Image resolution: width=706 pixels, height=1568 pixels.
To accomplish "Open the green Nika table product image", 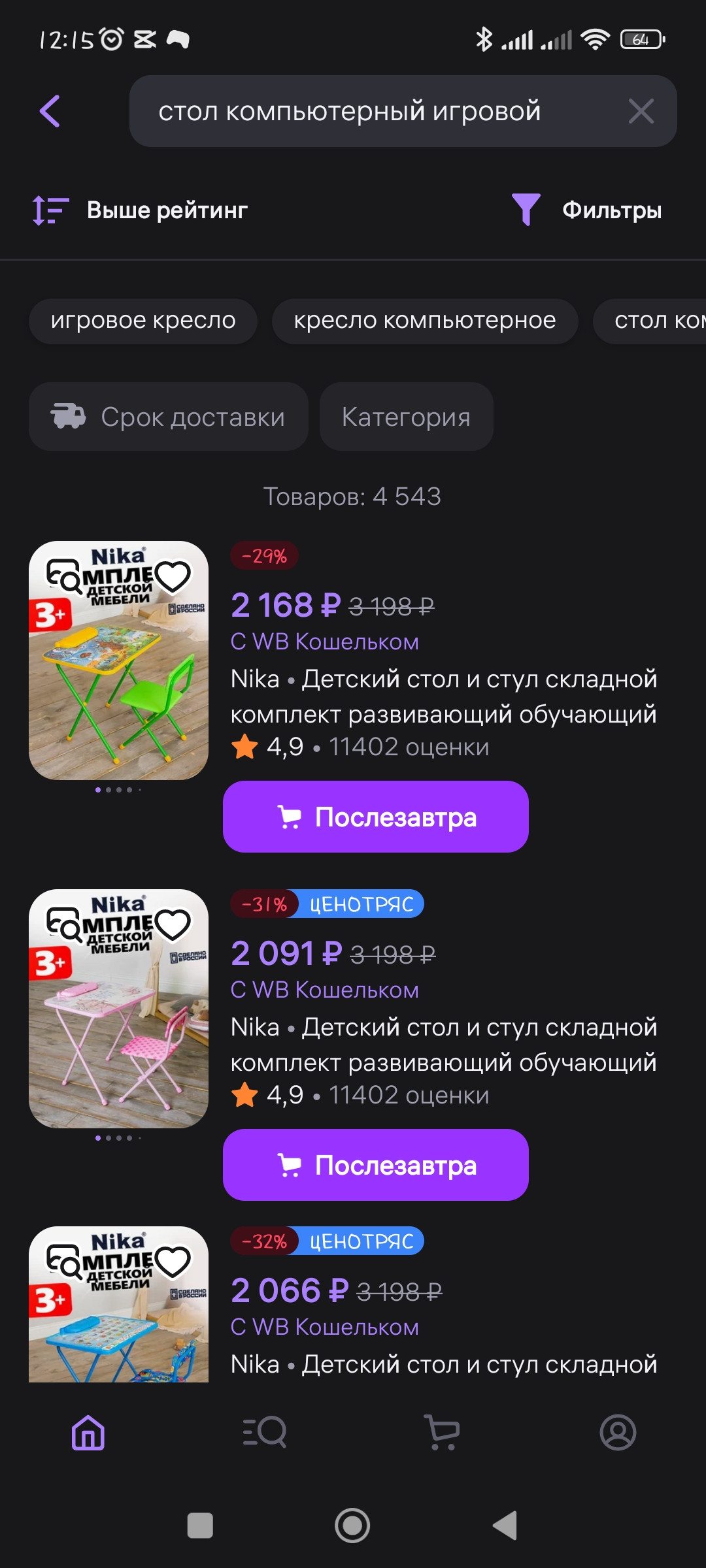I will click(x=118, y=686).
